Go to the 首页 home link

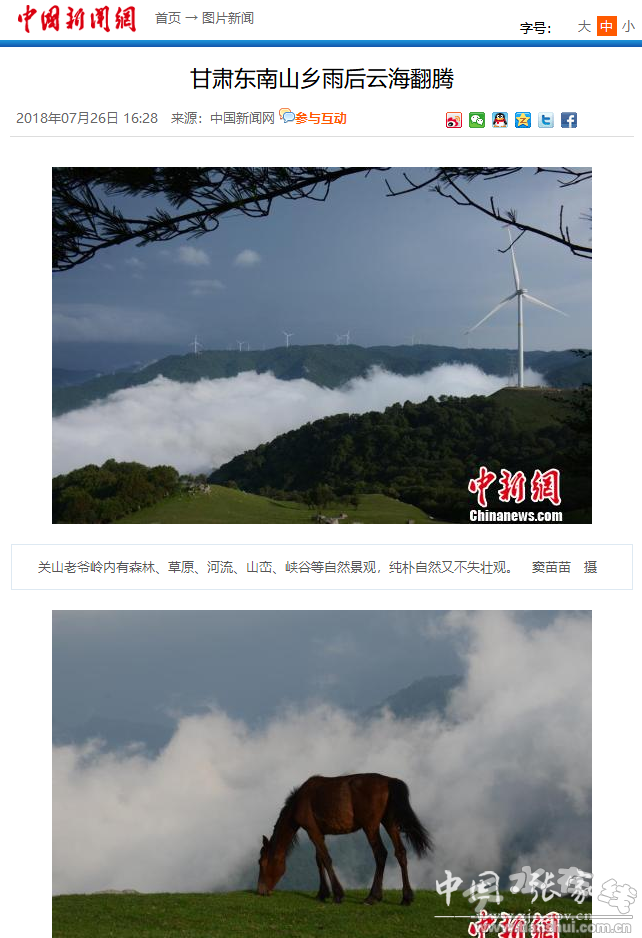pos(168,18)
